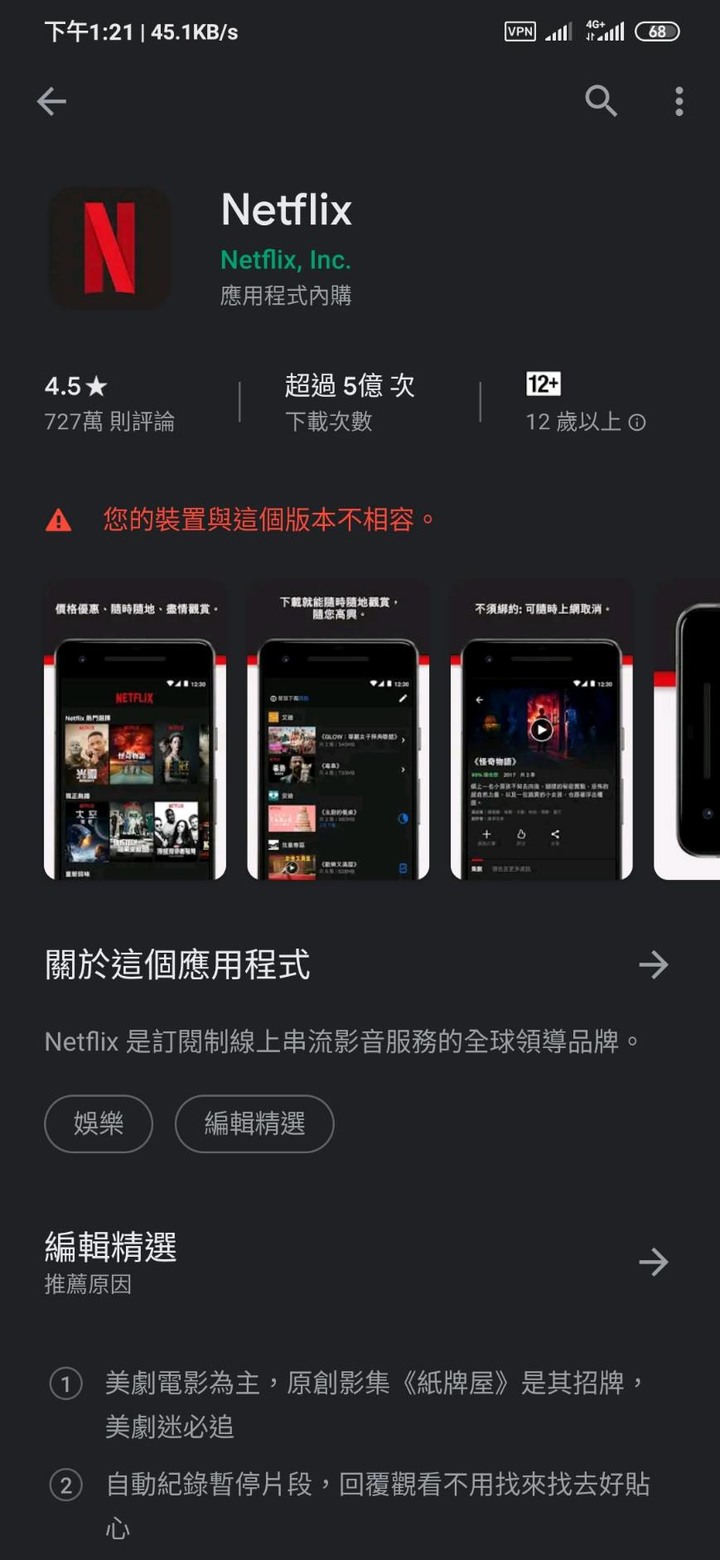View the 4.5 star reviews section
The width and height of the screenshot is (720, 1560).
tap(109, 402)
